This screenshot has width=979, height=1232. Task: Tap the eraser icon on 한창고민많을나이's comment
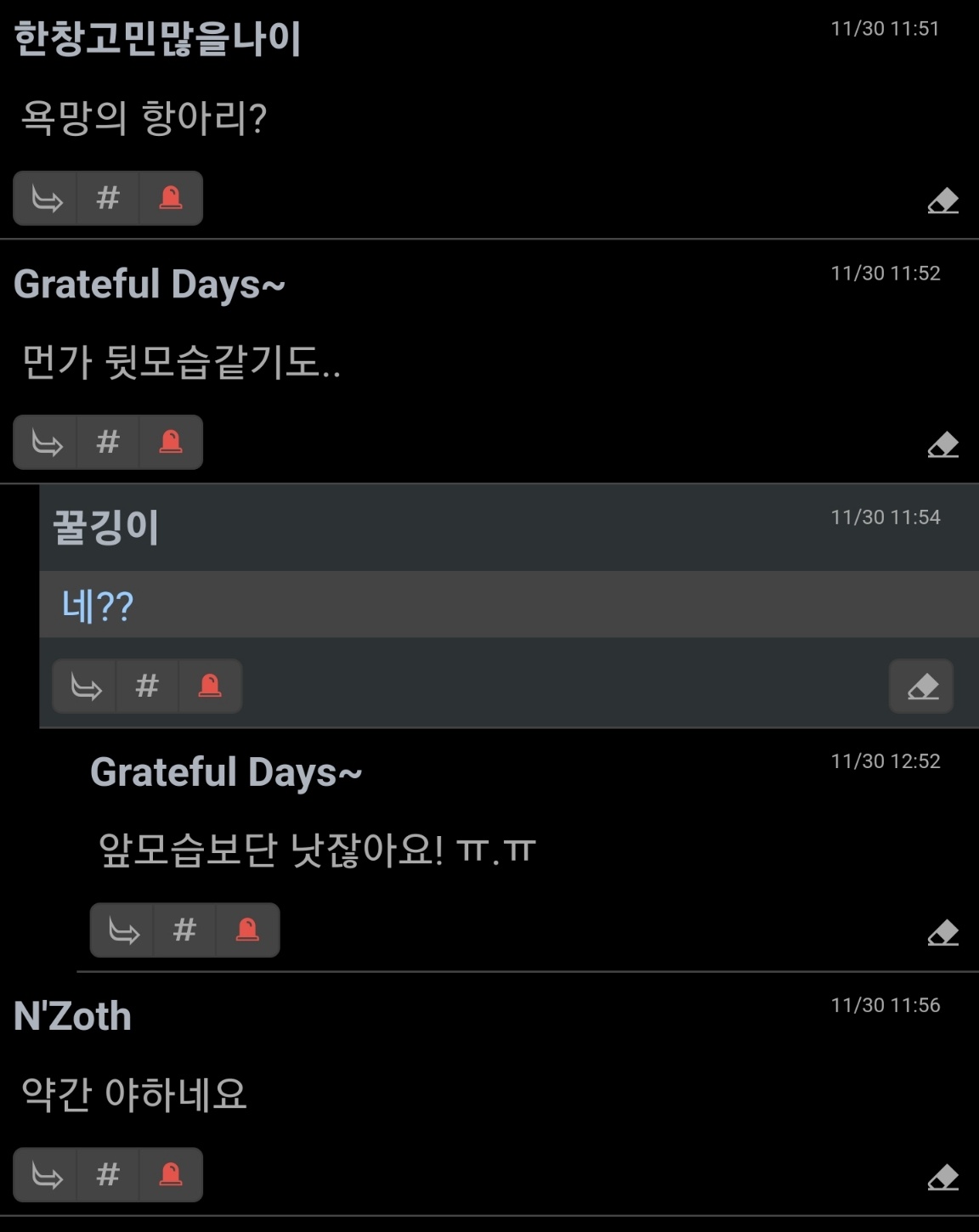(x=942, y=201)
